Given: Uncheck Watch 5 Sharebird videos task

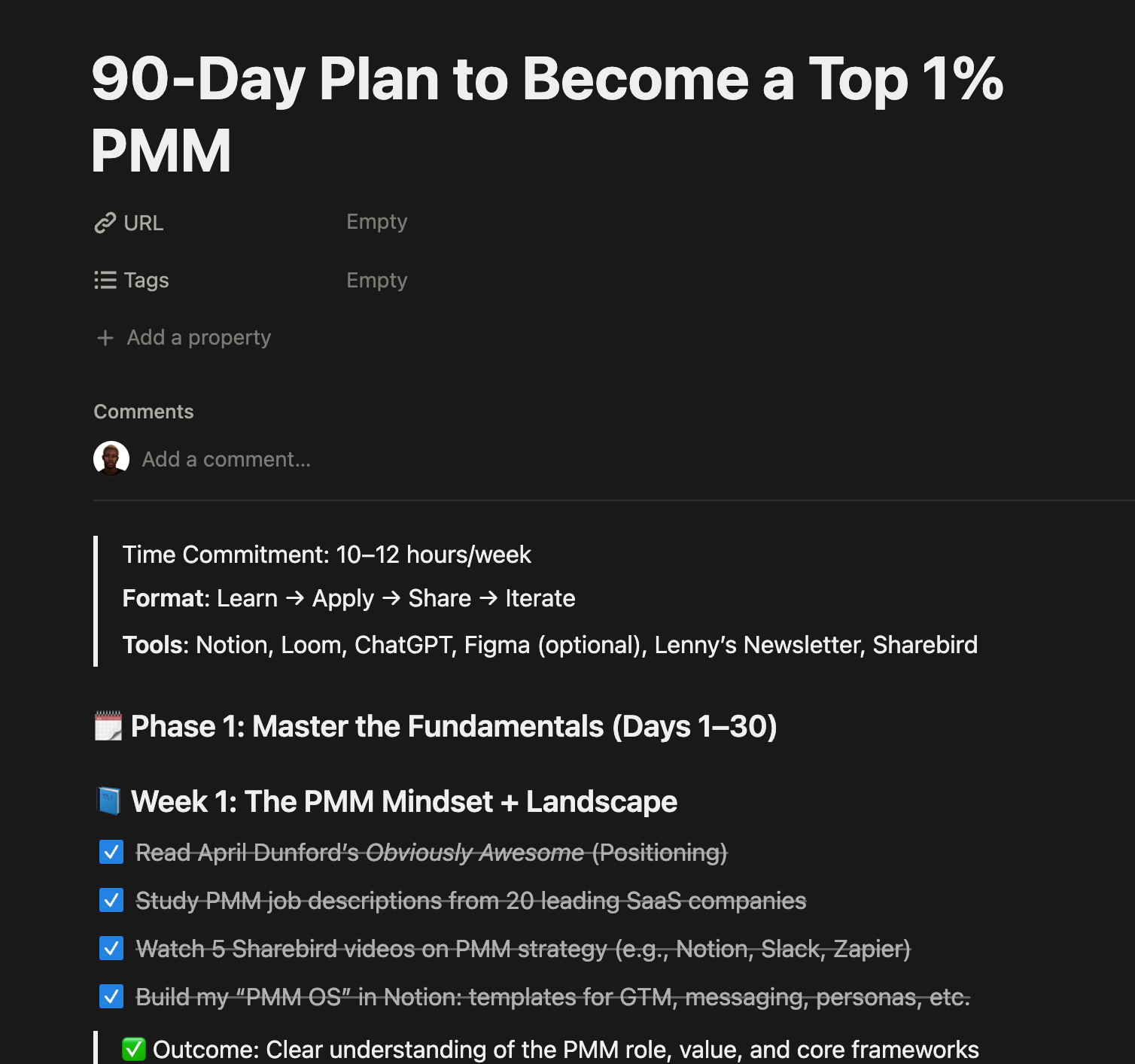Looking at the screenshot, I should (x=111, y=949).
